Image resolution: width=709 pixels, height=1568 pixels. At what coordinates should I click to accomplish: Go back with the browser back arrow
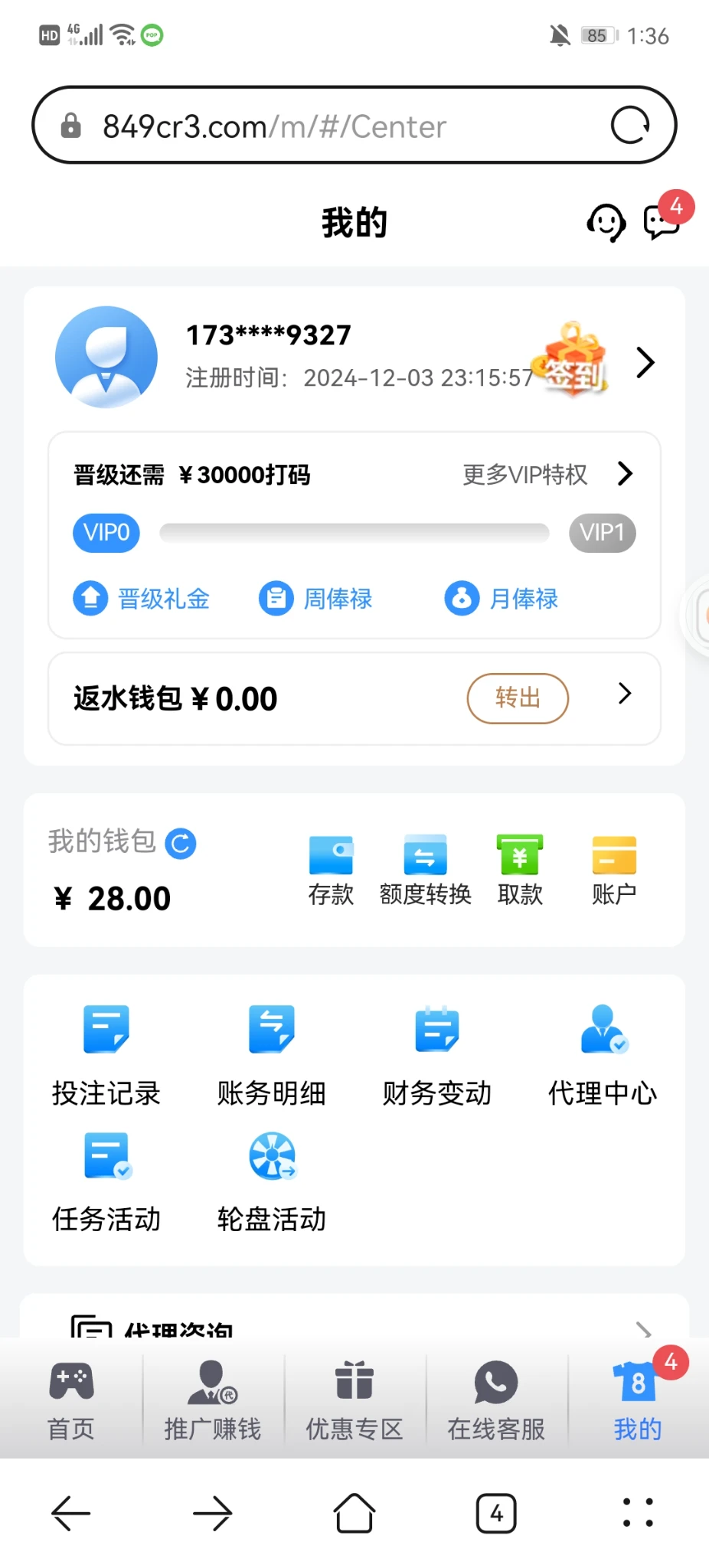71,1514
